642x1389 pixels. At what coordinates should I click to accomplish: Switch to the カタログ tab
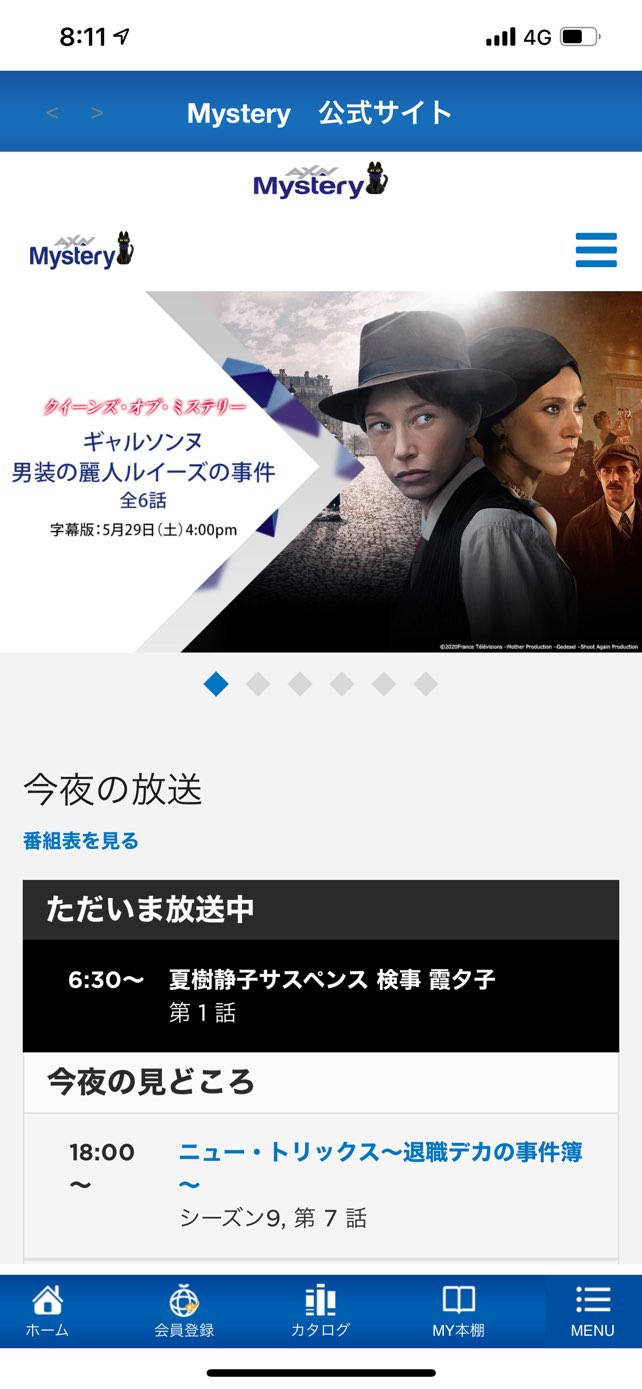click(x=321, y=1311)
